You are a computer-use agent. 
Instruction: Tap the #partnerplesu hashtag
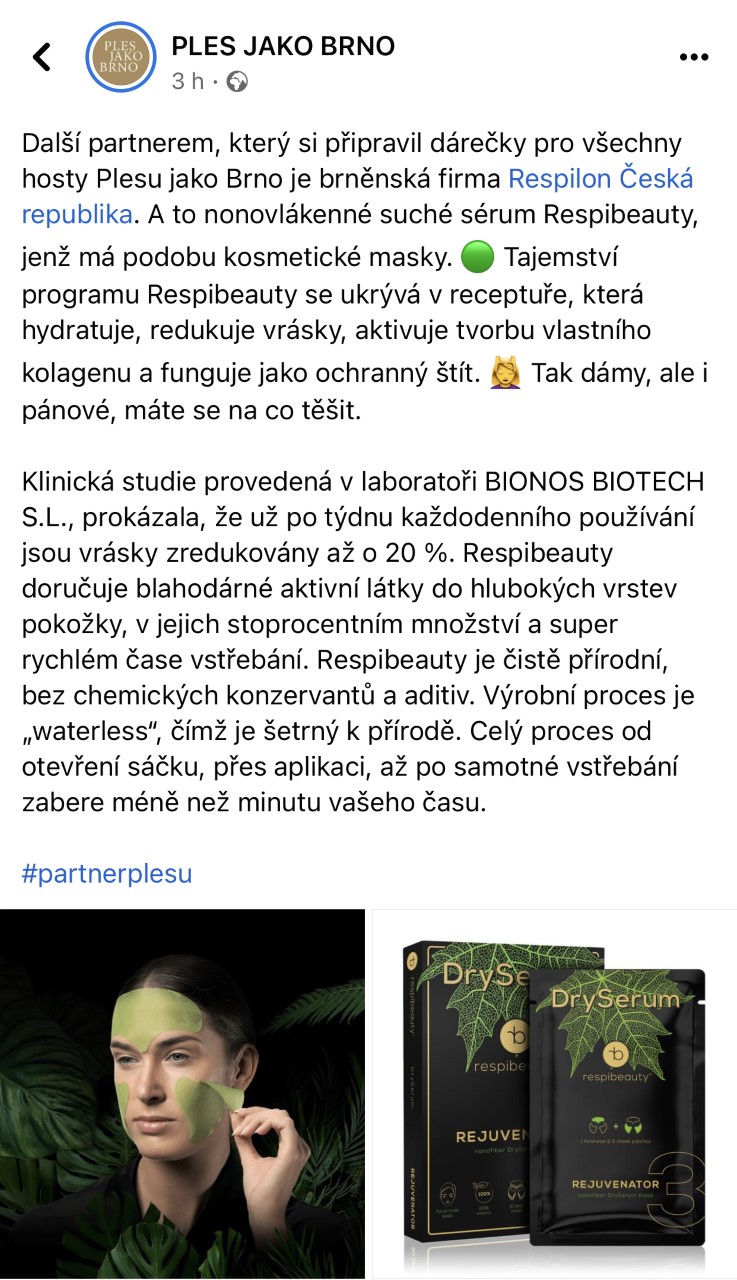107,873
